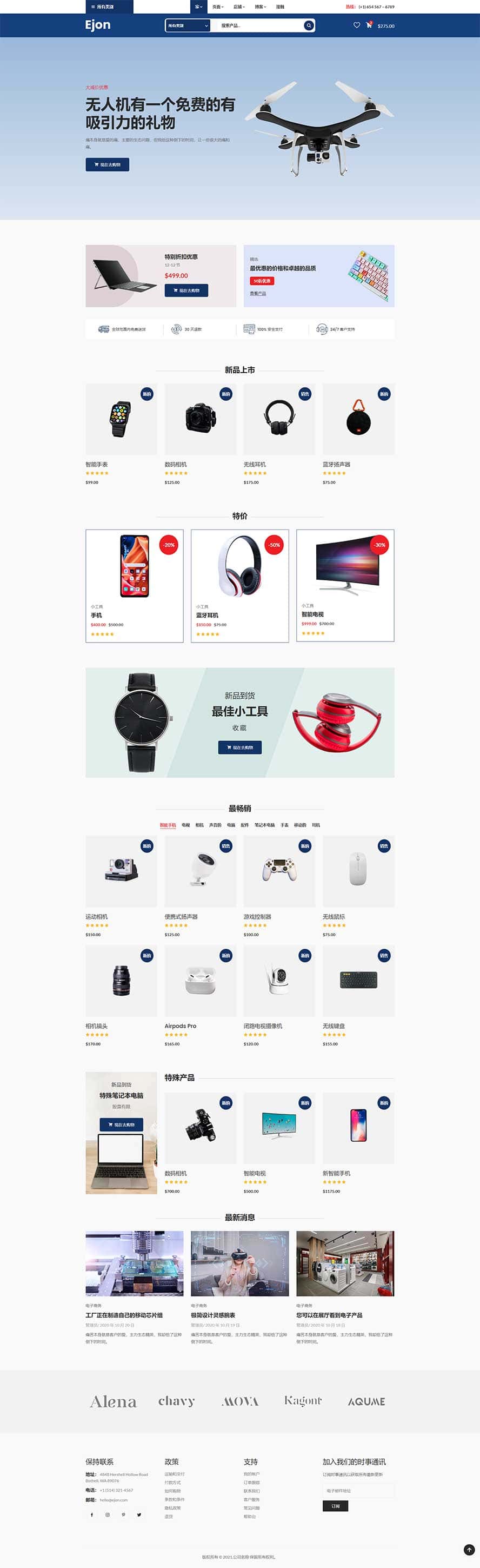This screenshot has width=480, height=1568.
Task: Tap the search submit magnifier icon
Action: [309, 25]
